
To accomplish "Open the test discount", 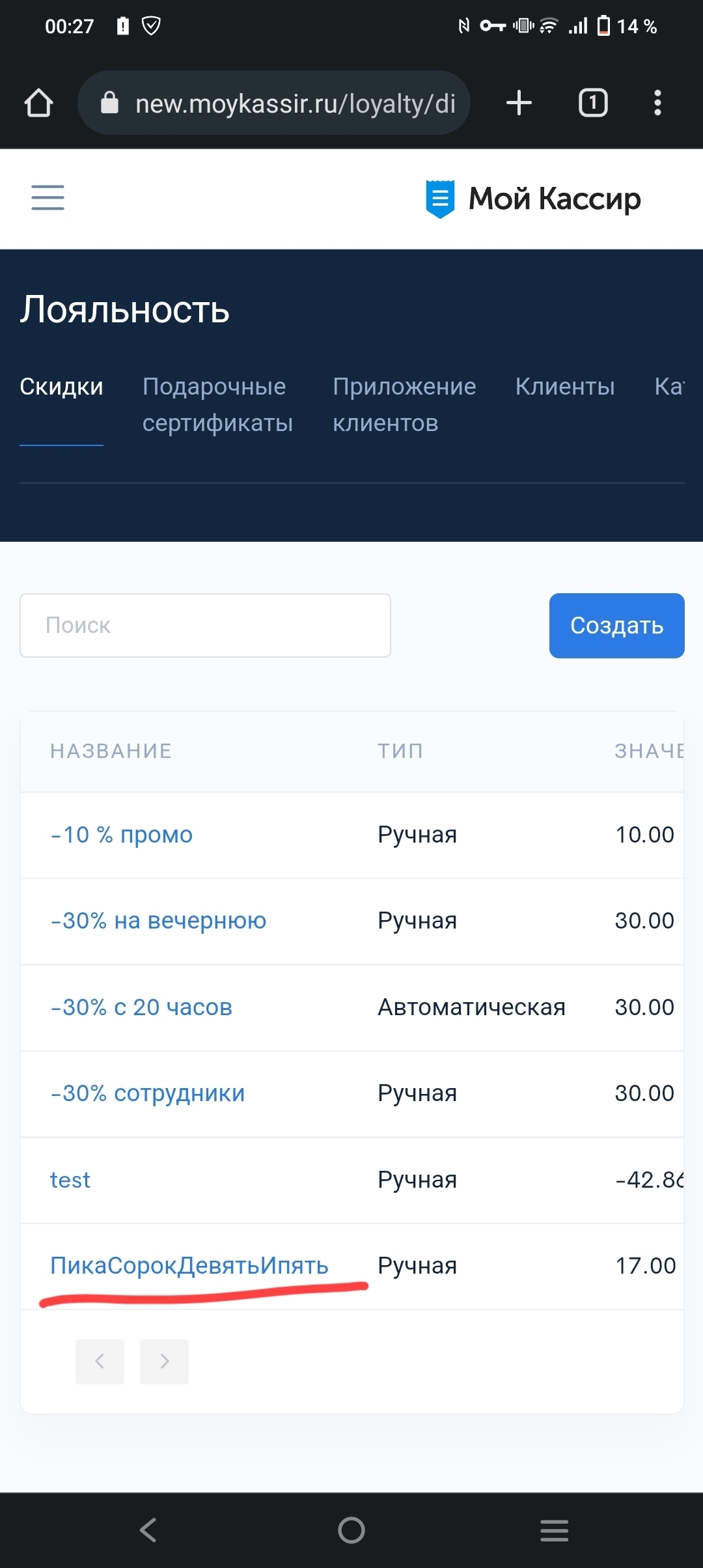I will [x=70, y=1180].
